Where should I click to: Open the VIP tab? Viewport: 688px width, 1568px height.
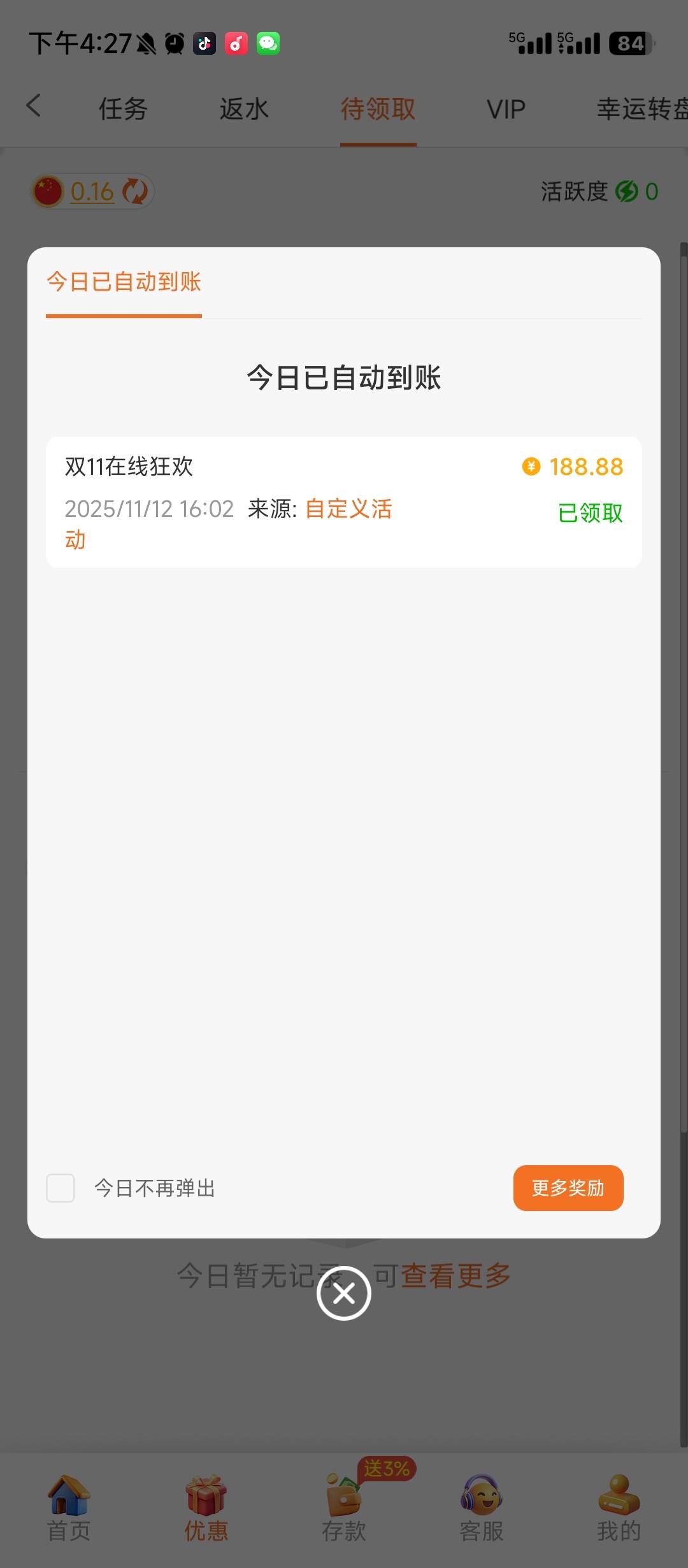(506, 109)
